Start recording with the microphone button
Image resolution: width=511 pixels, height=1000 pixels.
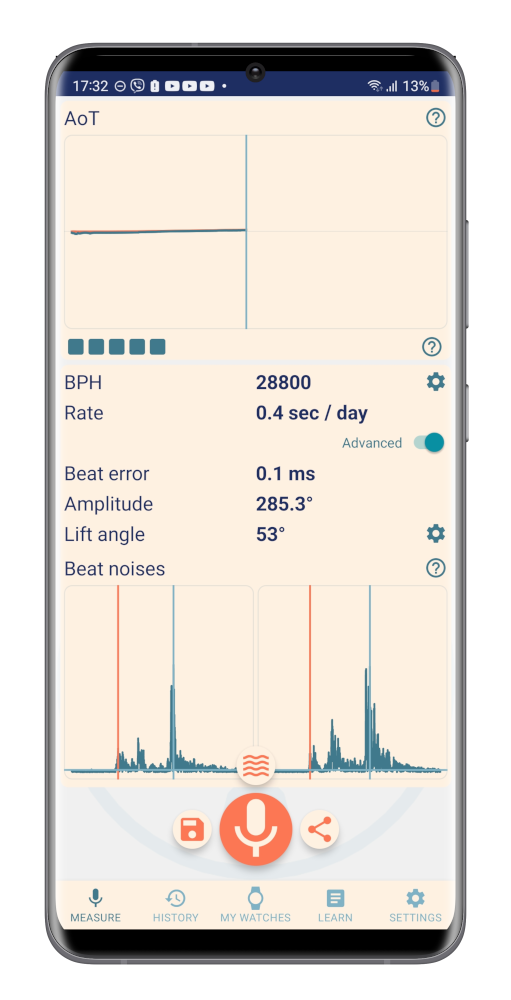(x=256, y=829)
